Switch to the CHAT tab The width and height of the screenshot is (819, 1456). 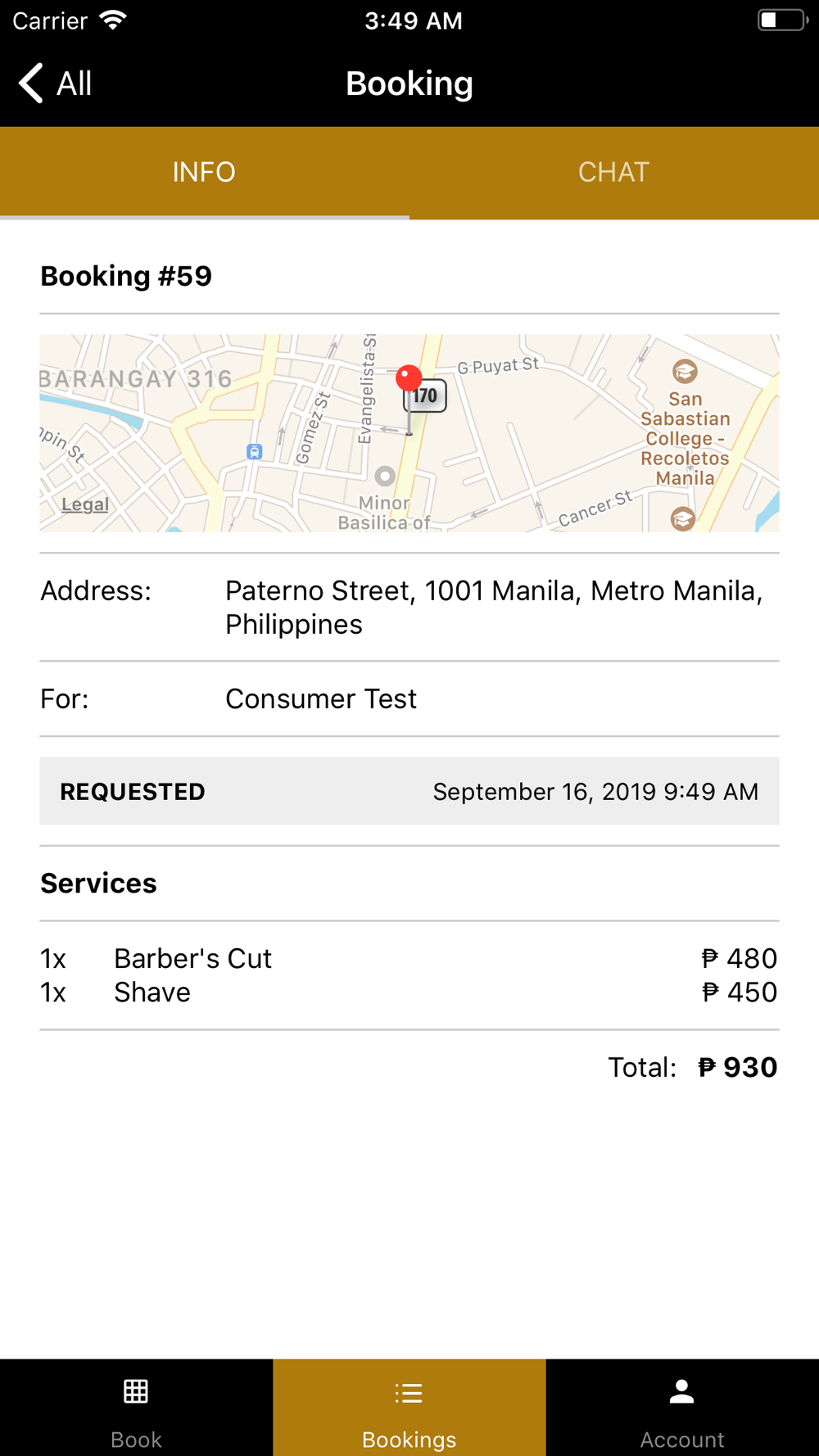pyautogui.click(x=614, y=173)
